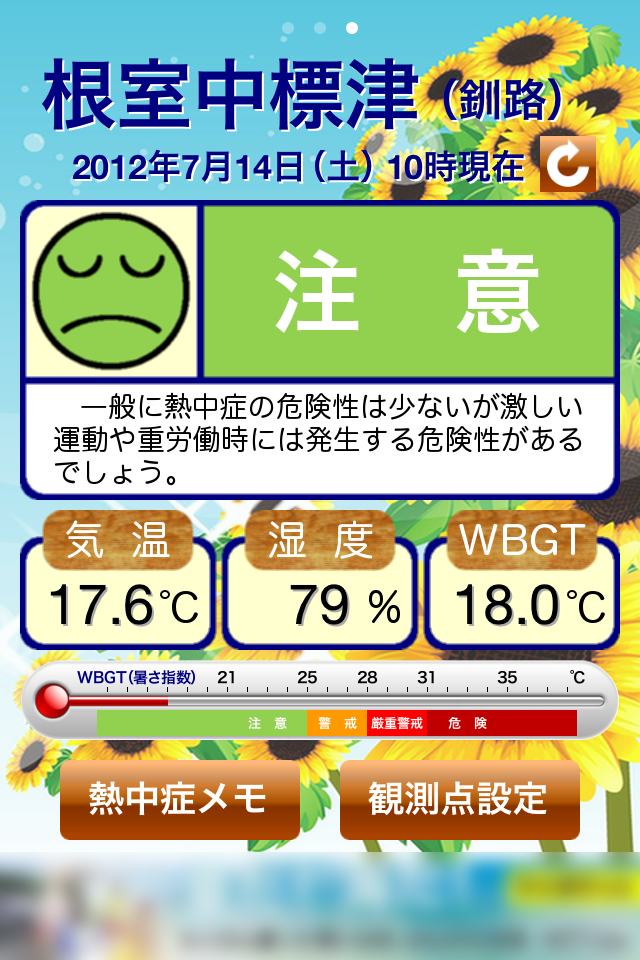
Task: Tap the blurred ad banner at bottom
Action: point(320,906)
